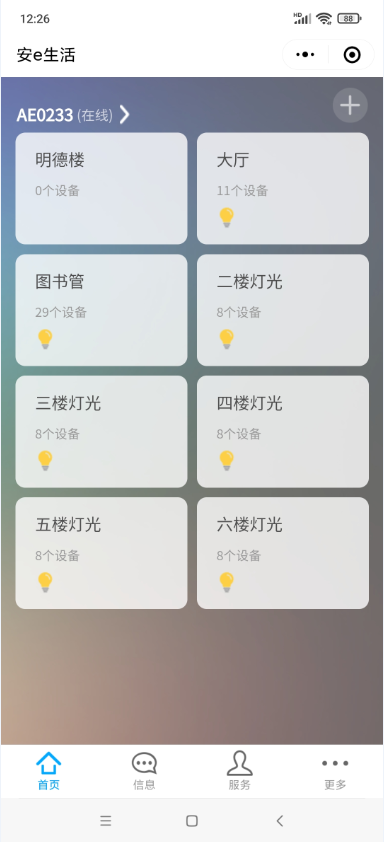Switch to the 更多 tab
The height and width of the screenshot is (842, 384).
(335, 771)
